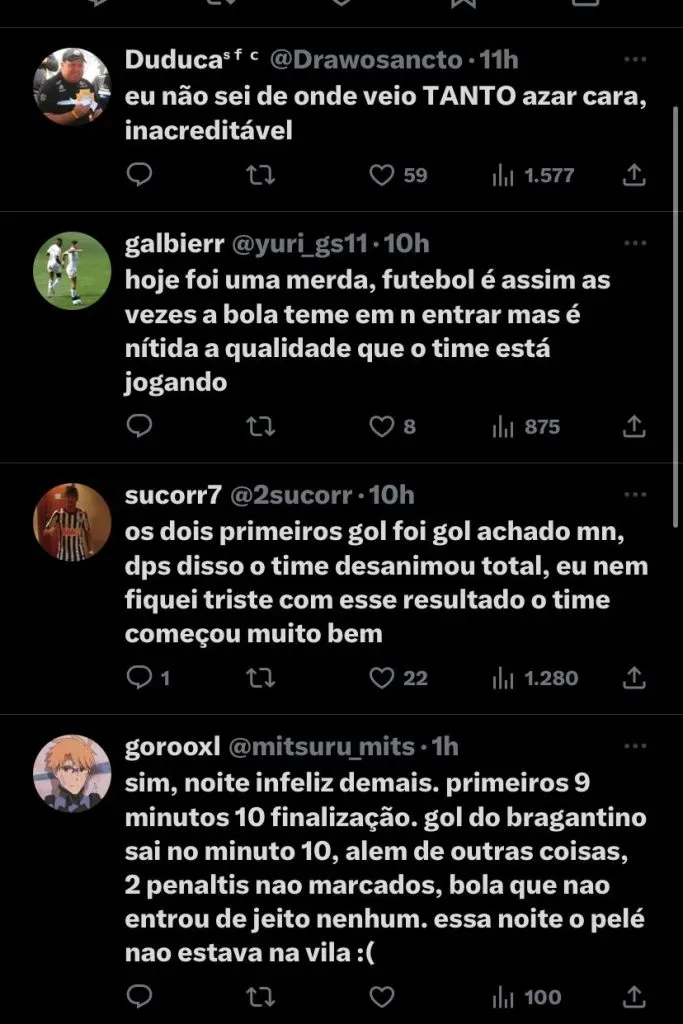Like Duduca's tweet about azar
This screenshot has height=1024, width=683.
pyautogui.click(x=381, y=176)
